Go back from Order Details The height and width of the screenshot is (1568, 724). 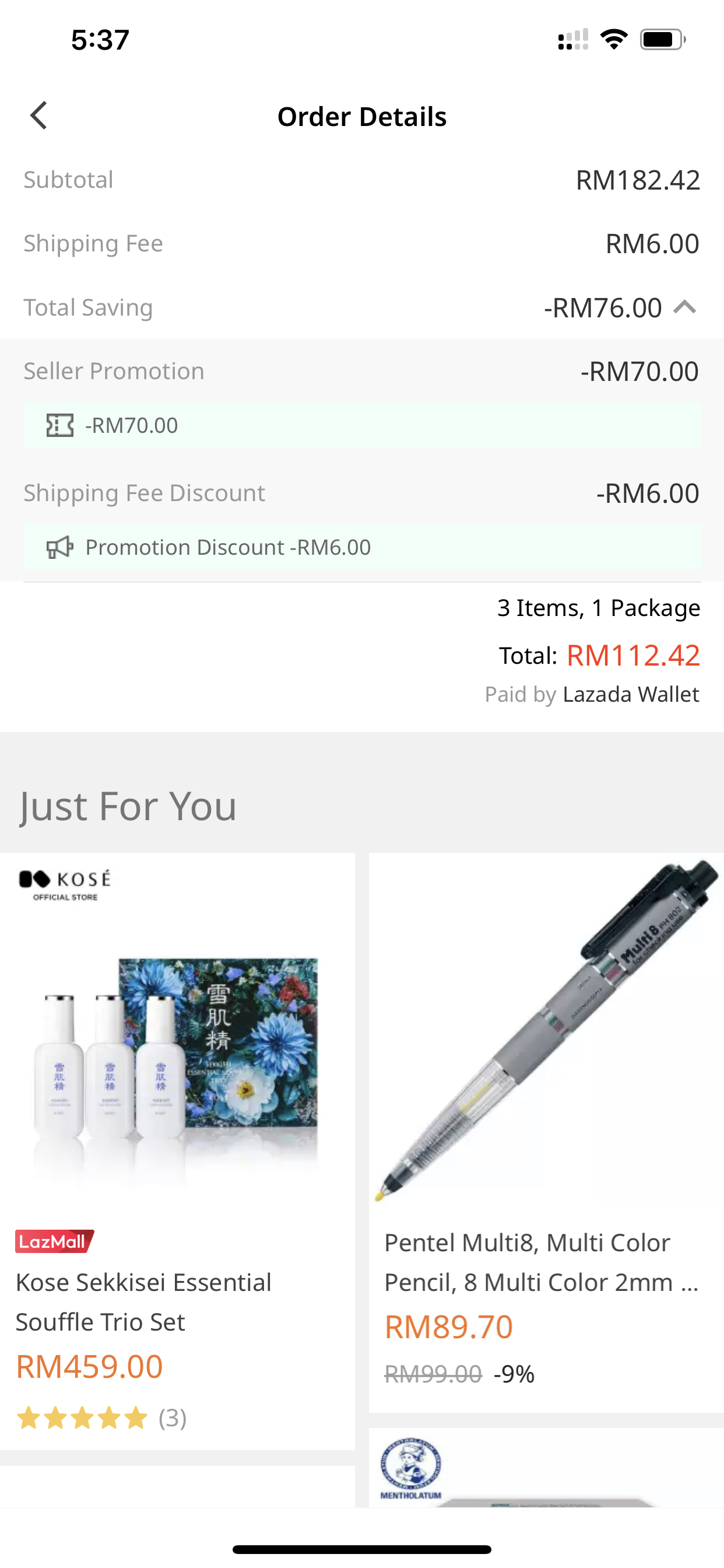[39, 116]
